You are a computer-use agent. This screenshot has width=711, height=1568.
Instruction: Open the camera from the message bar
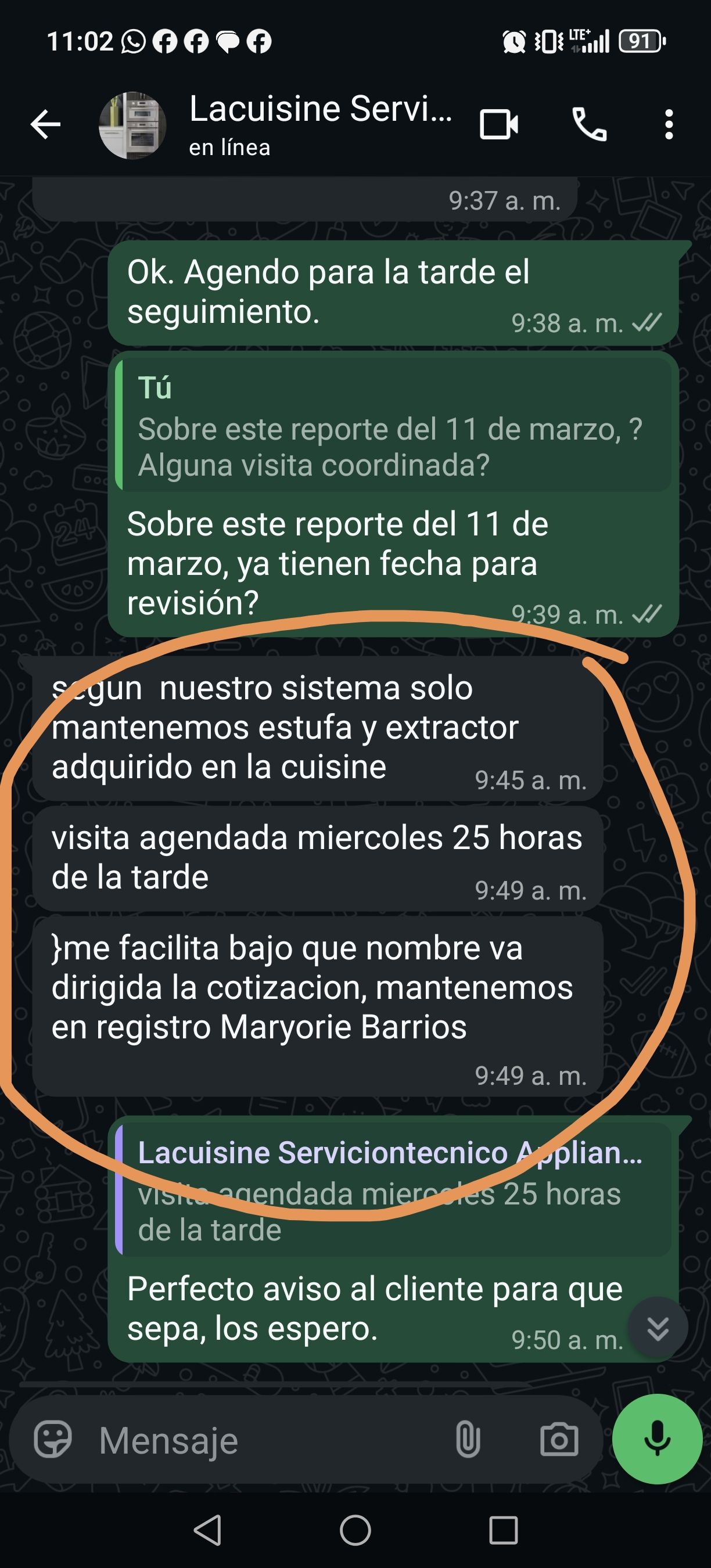pos(559,1440)
